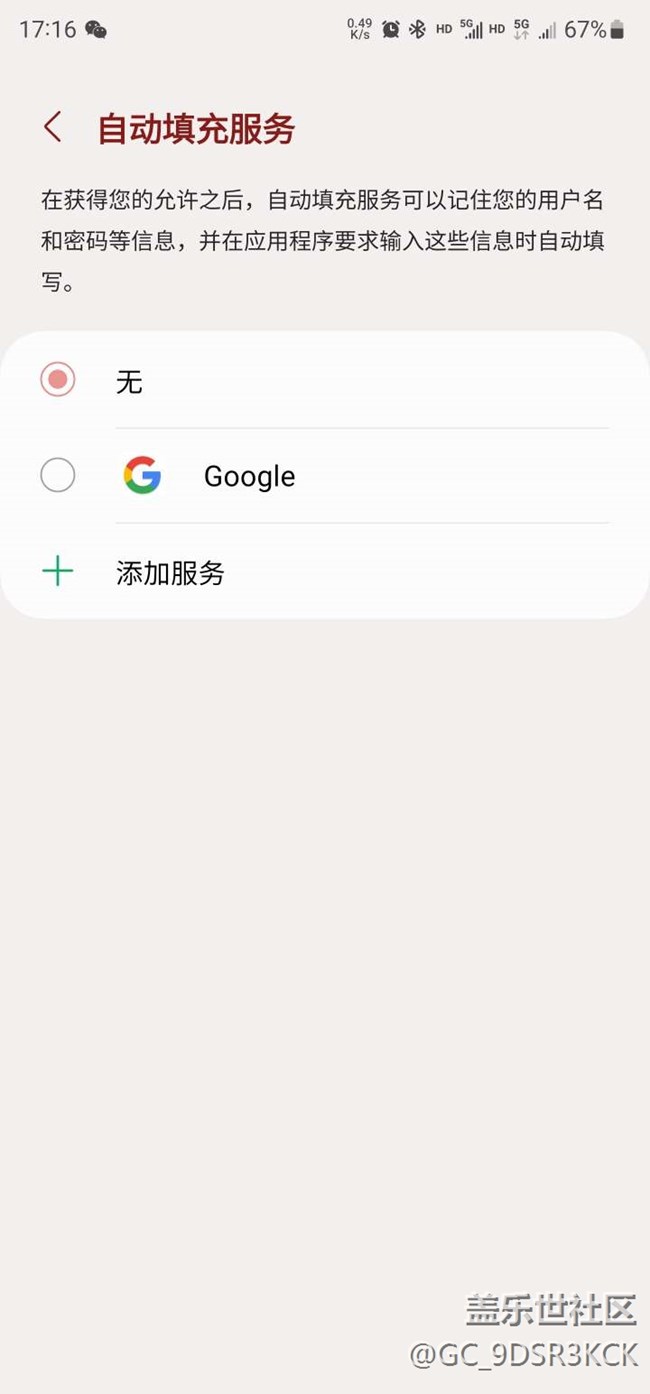Choose Google as autofill service
The width and height of the screenshot is (650, 1394).
58,476
